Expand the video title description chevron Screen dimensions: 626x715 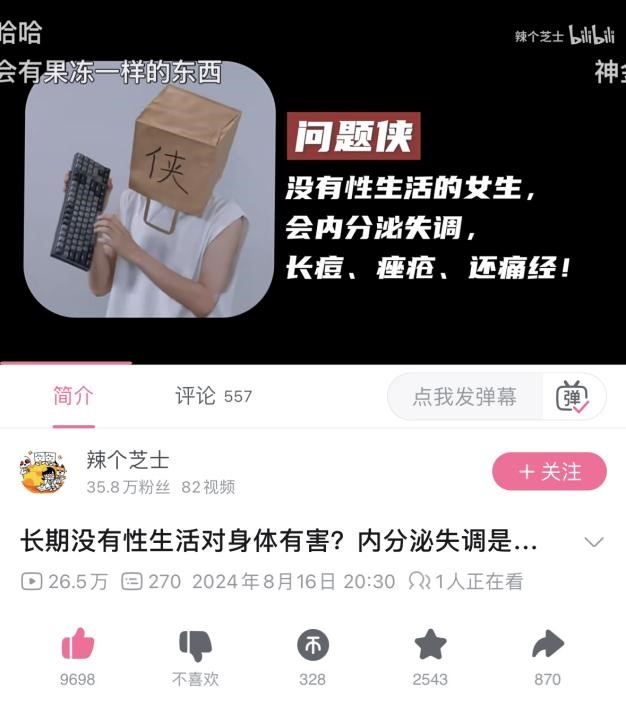[x=594, y=542]
